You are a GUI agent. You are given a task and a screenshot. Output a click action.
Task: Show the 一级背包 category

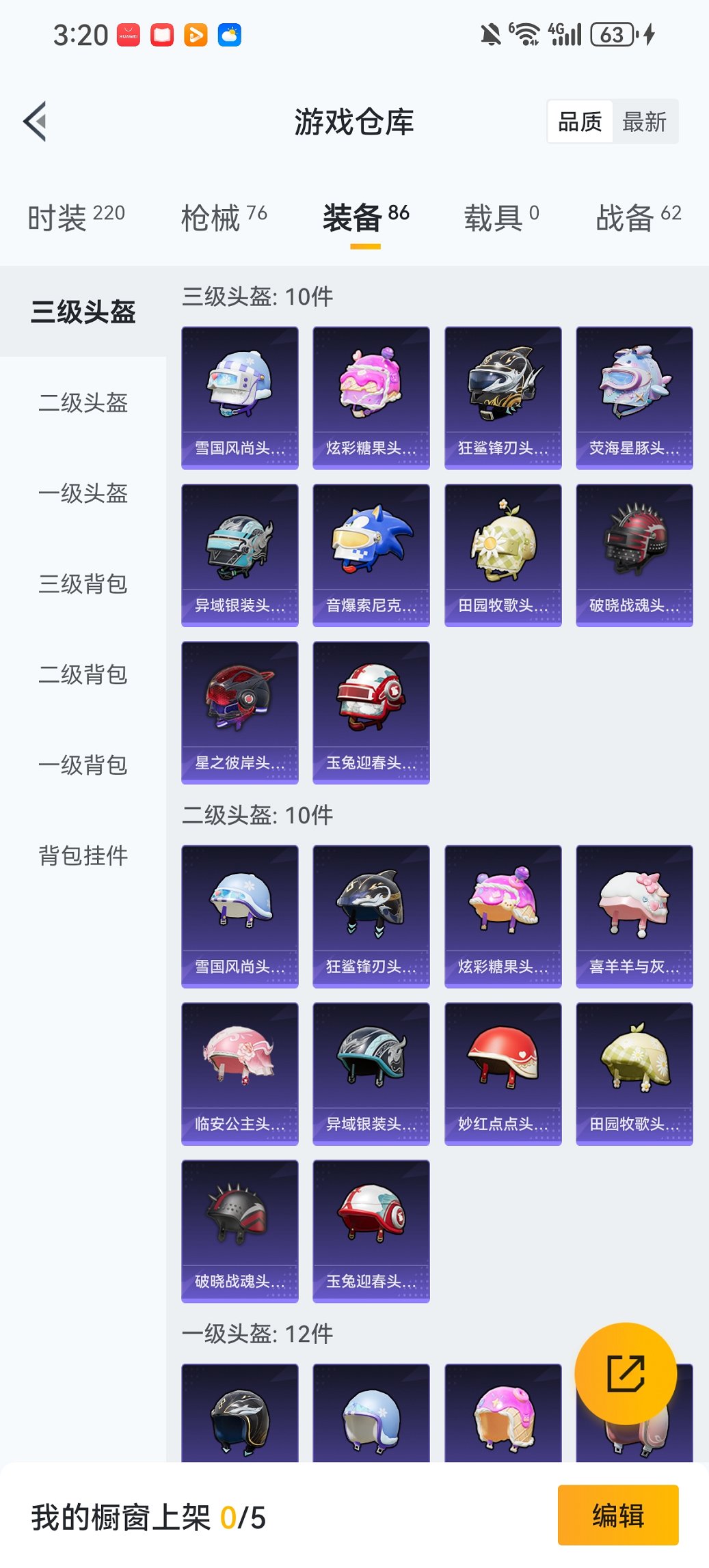[x=83, y=765]
